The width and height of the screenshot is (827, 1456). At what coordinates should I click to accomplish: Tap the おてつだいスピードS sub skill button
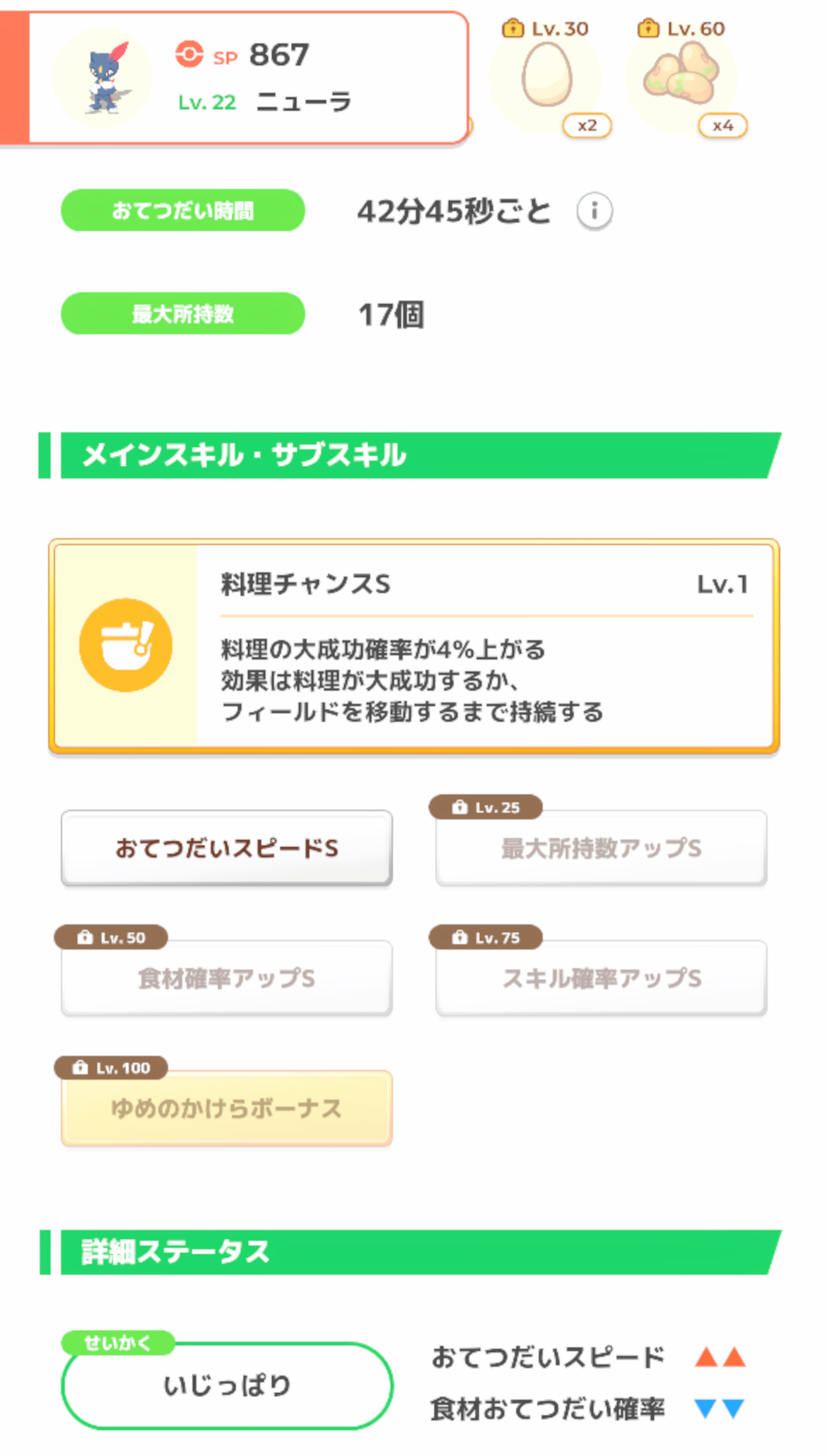point(227,848)
